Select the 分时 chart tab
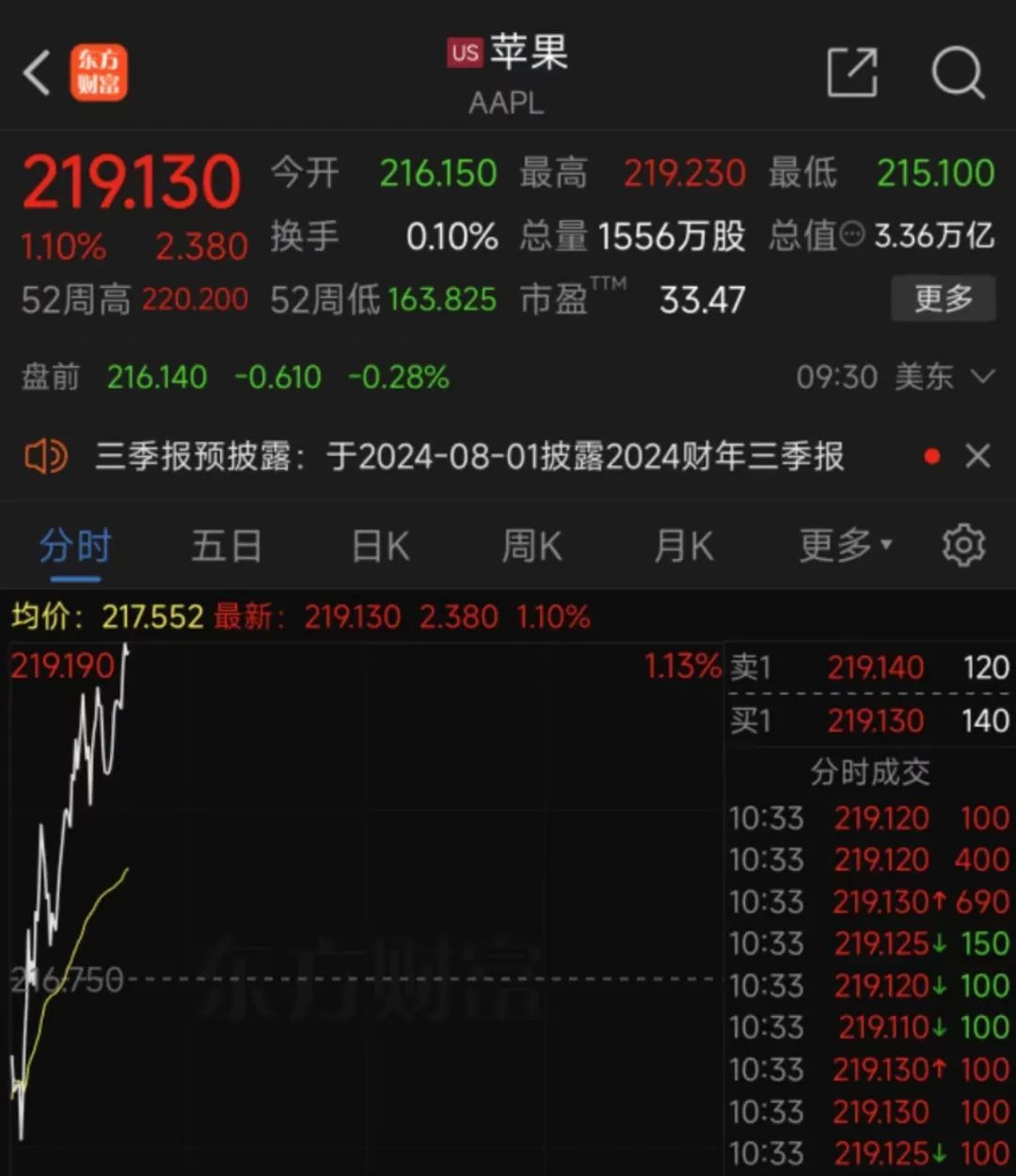Image resolution: width=1016 pixels, height=1176 pixels. 75,546
